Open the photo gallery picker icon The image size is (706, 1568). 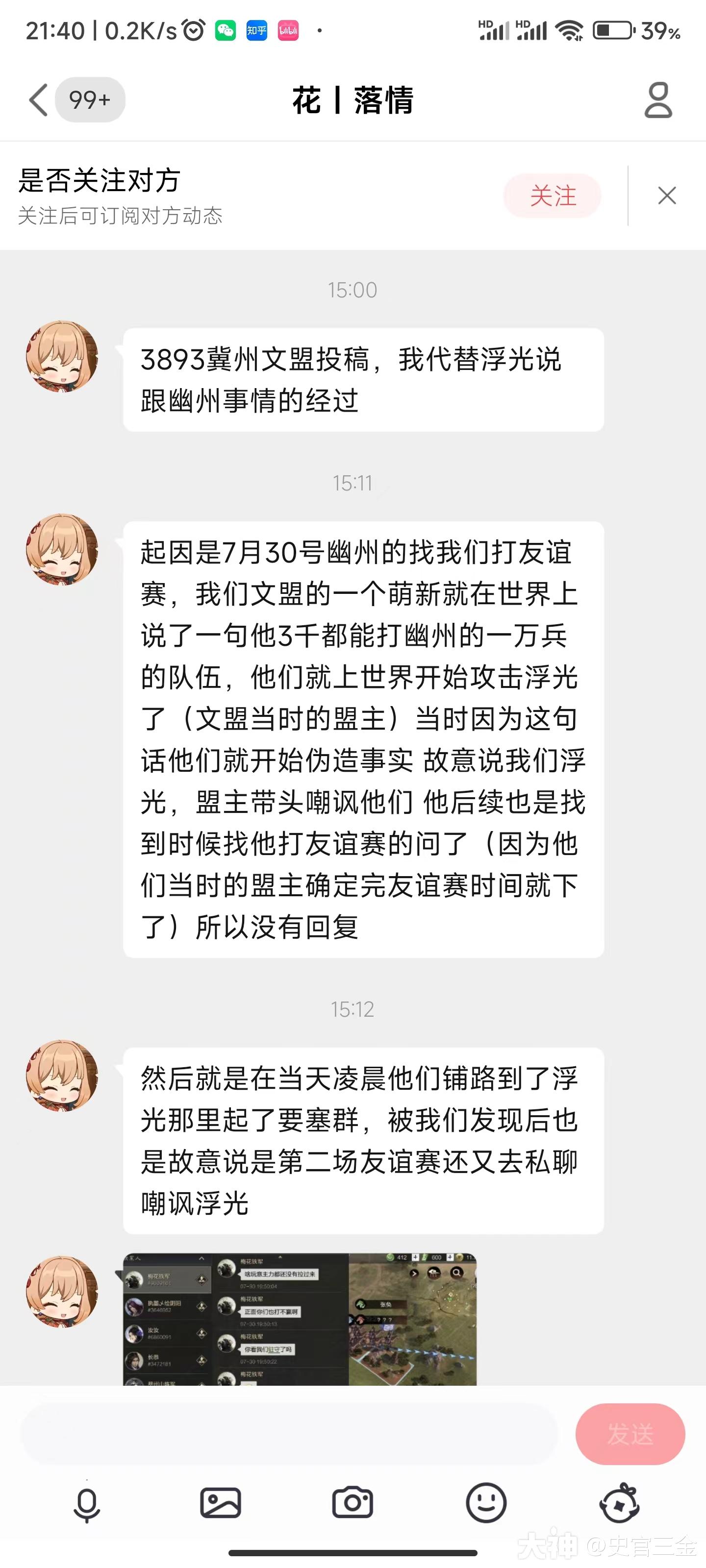[222, 1502]
